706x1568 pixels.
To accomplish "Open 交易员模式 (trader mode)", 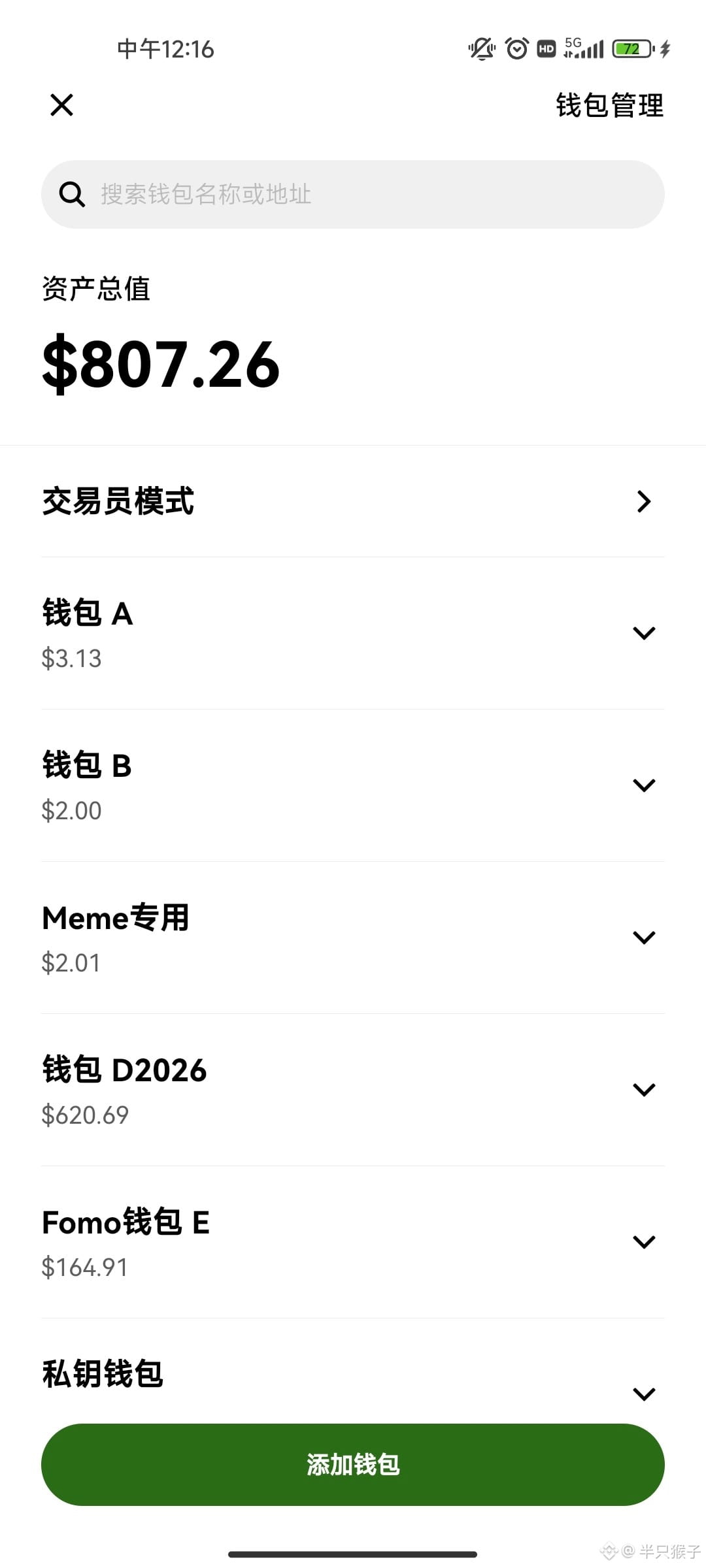I will click(x=353, y=501).
